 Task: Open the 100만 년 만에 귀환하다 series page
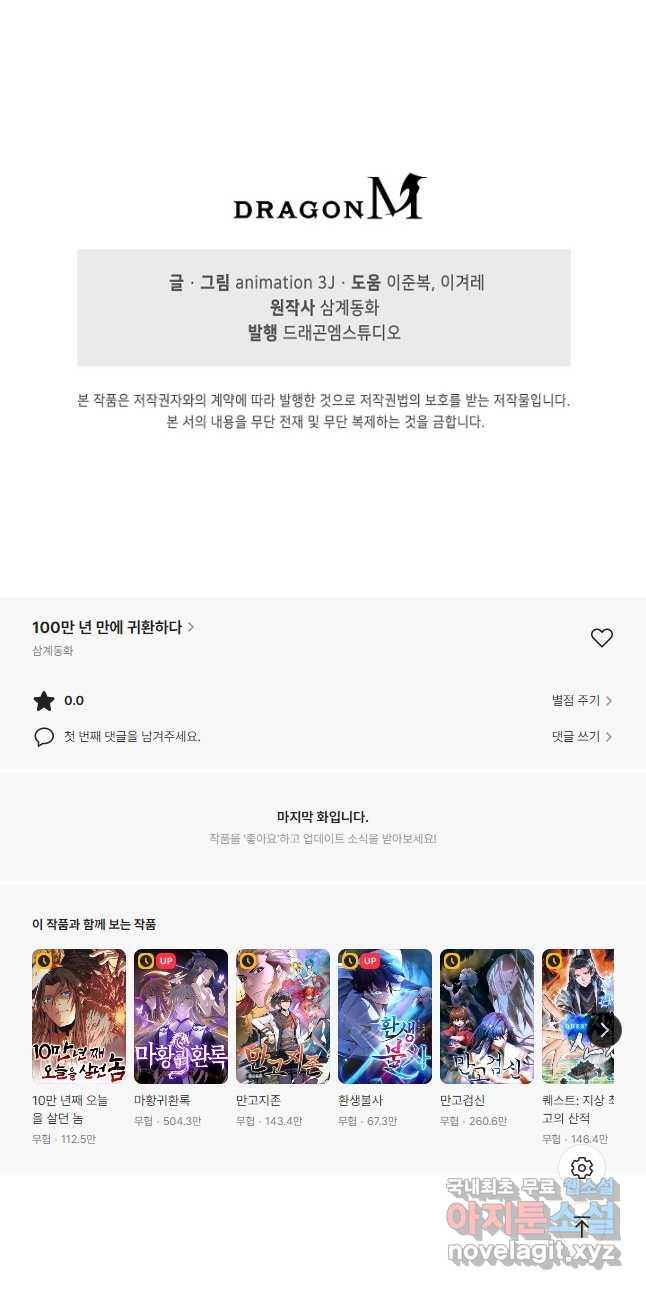(x=112, y=627)
